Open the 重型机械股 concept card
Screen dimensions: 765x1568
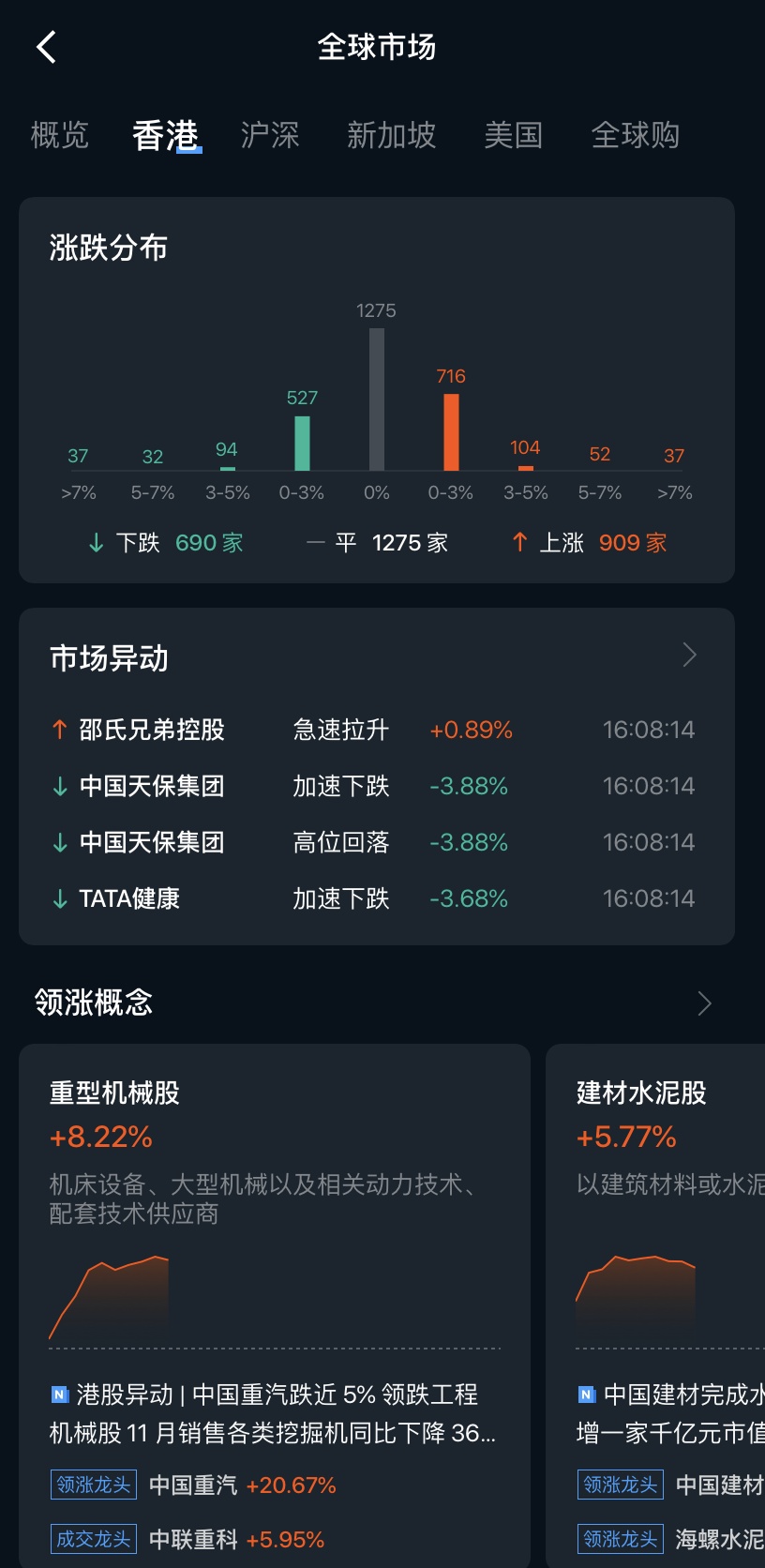coord(274,1153)
